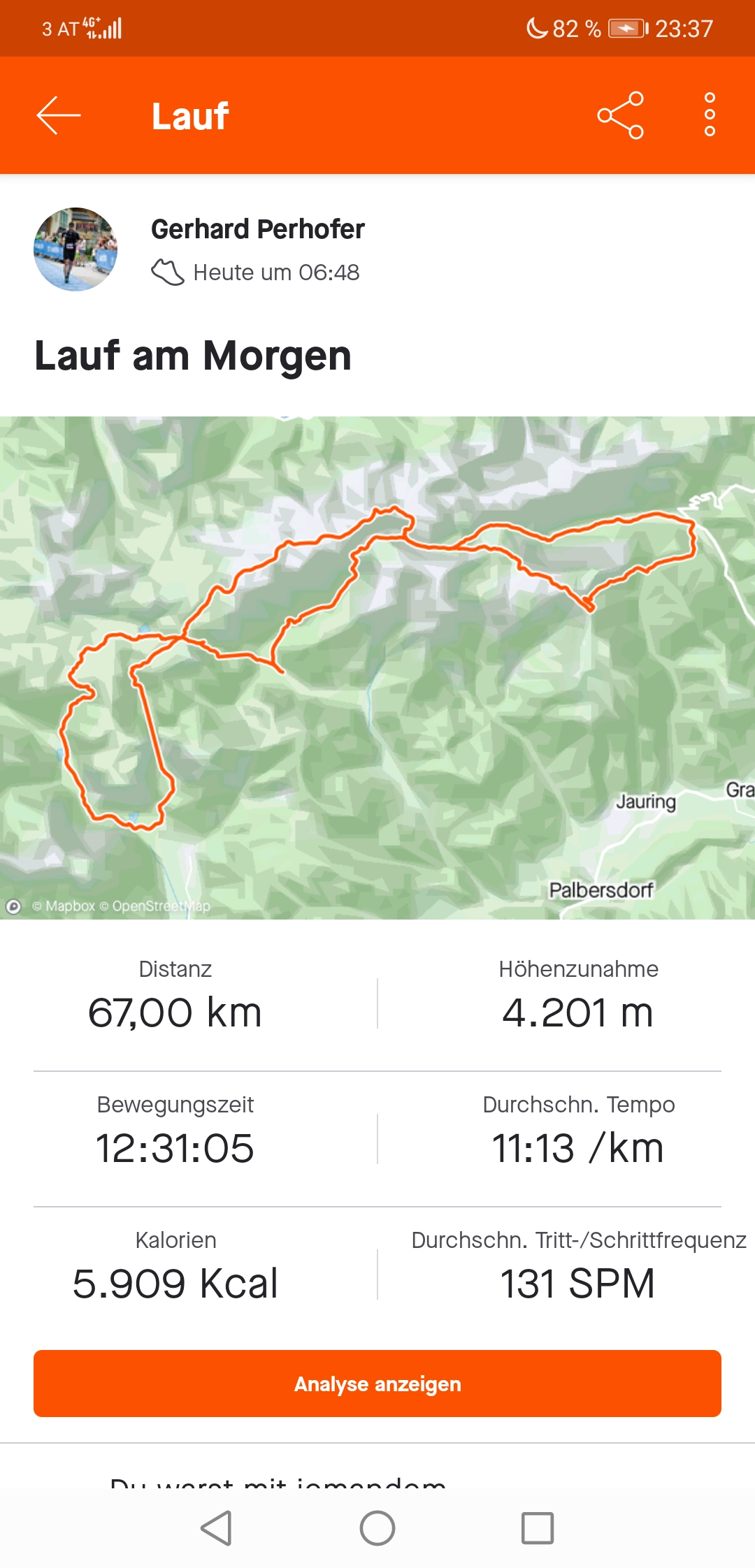Share this run activity
755x1568 pixels.
pyautogui.click(x=620, y=115)
